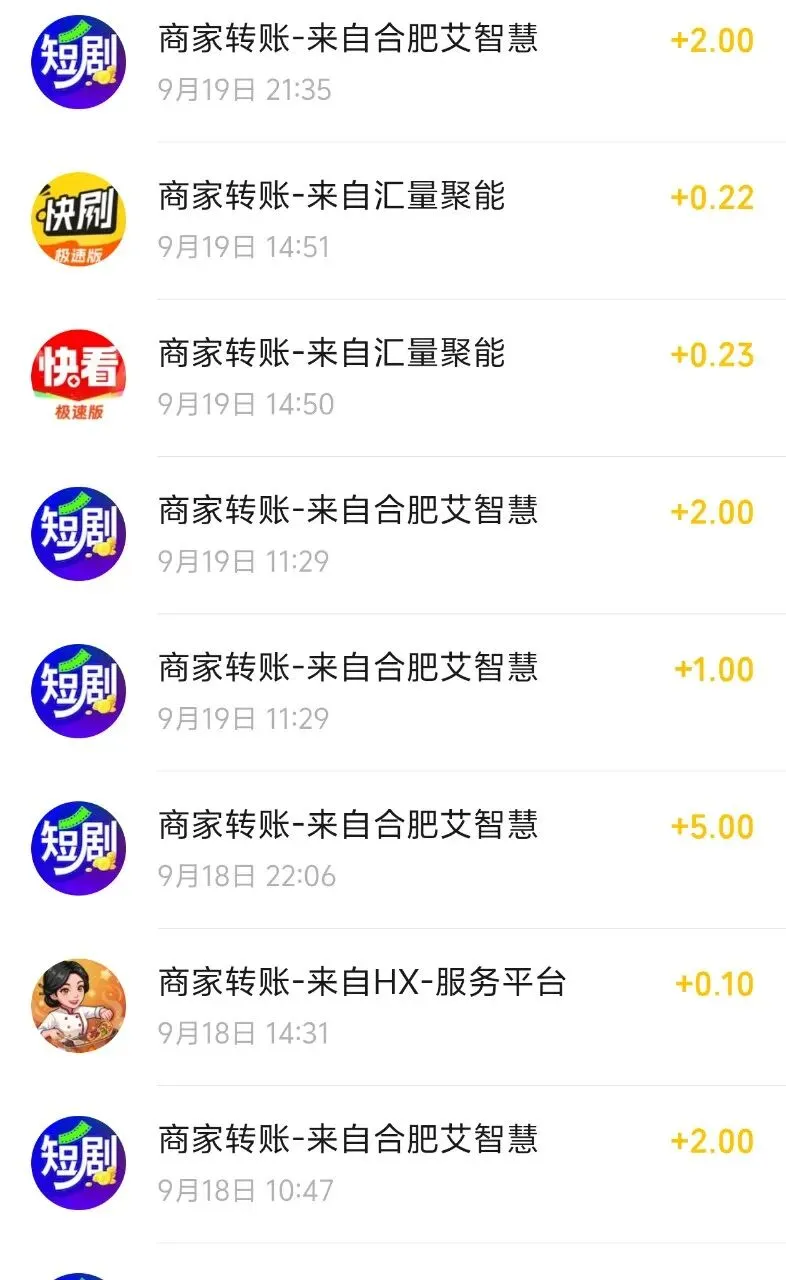The image size is (786, 1280).
Task: Open the +0.23 transfer at 9月19日 14:50
Action: [x=393, y=377]
